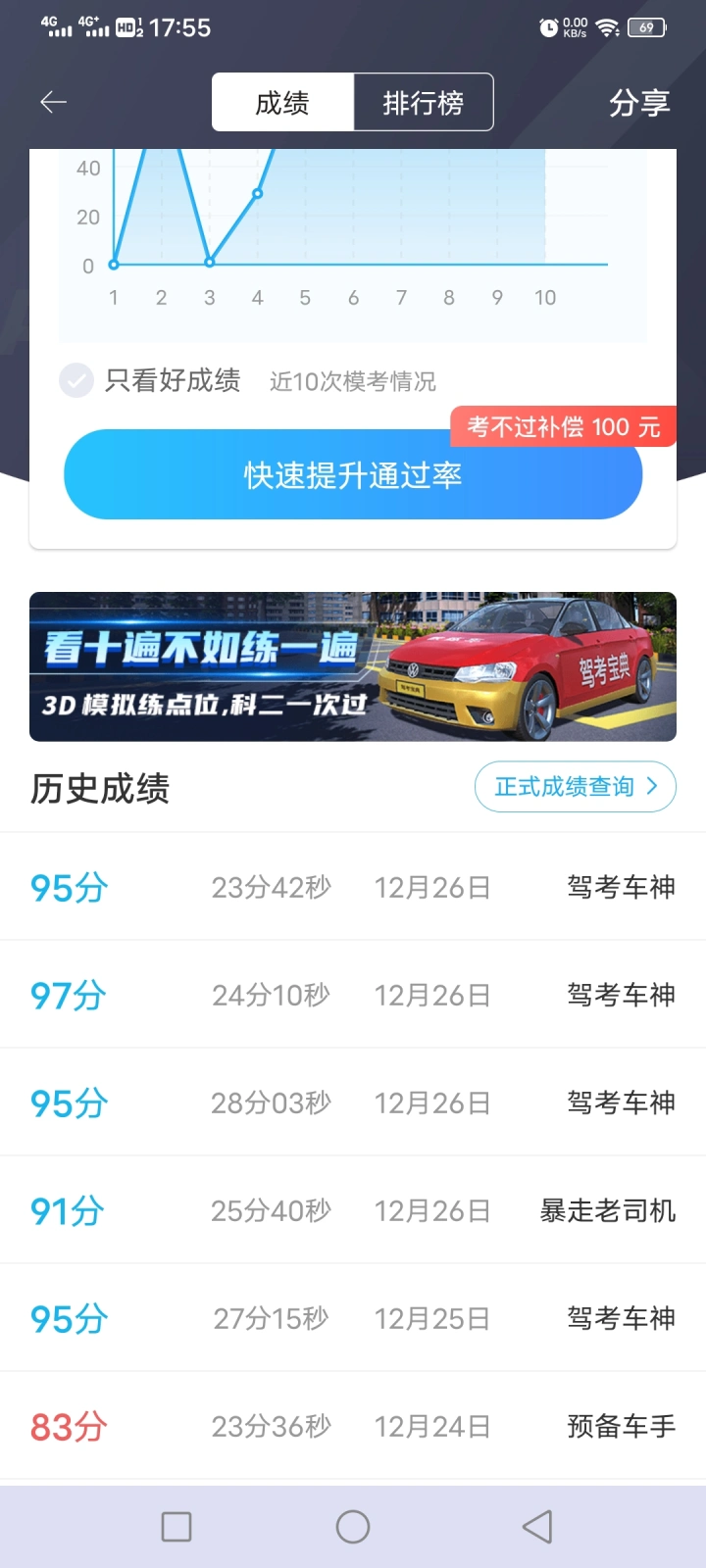This screenshot has width=706, height=1568.
Task: View the 95分 record with 28分03秒
Action: [x=353, y=1103]
